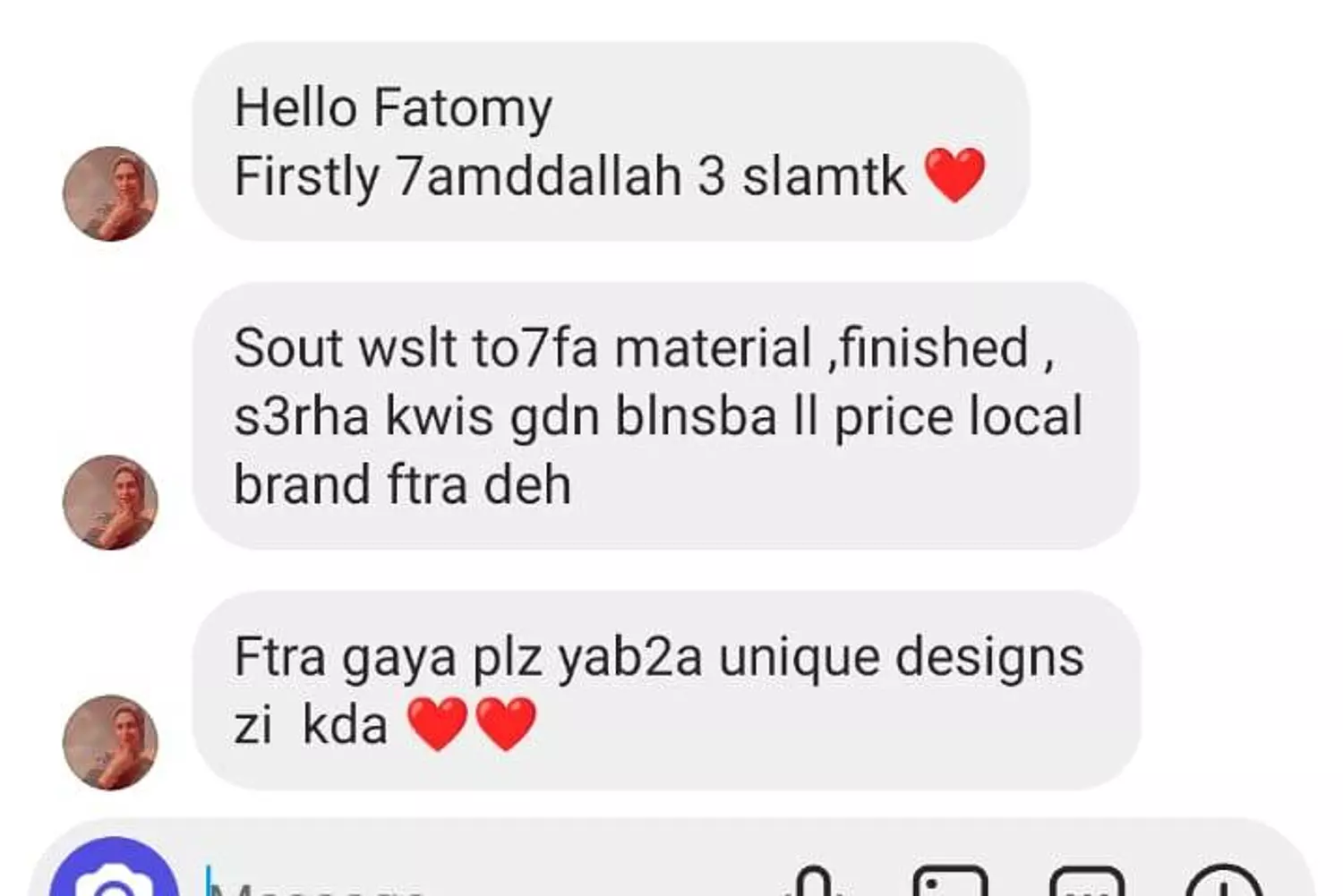
Task: View profile from avatar beside 'Ftra gaya' message
Action: [x=110, y=741]
